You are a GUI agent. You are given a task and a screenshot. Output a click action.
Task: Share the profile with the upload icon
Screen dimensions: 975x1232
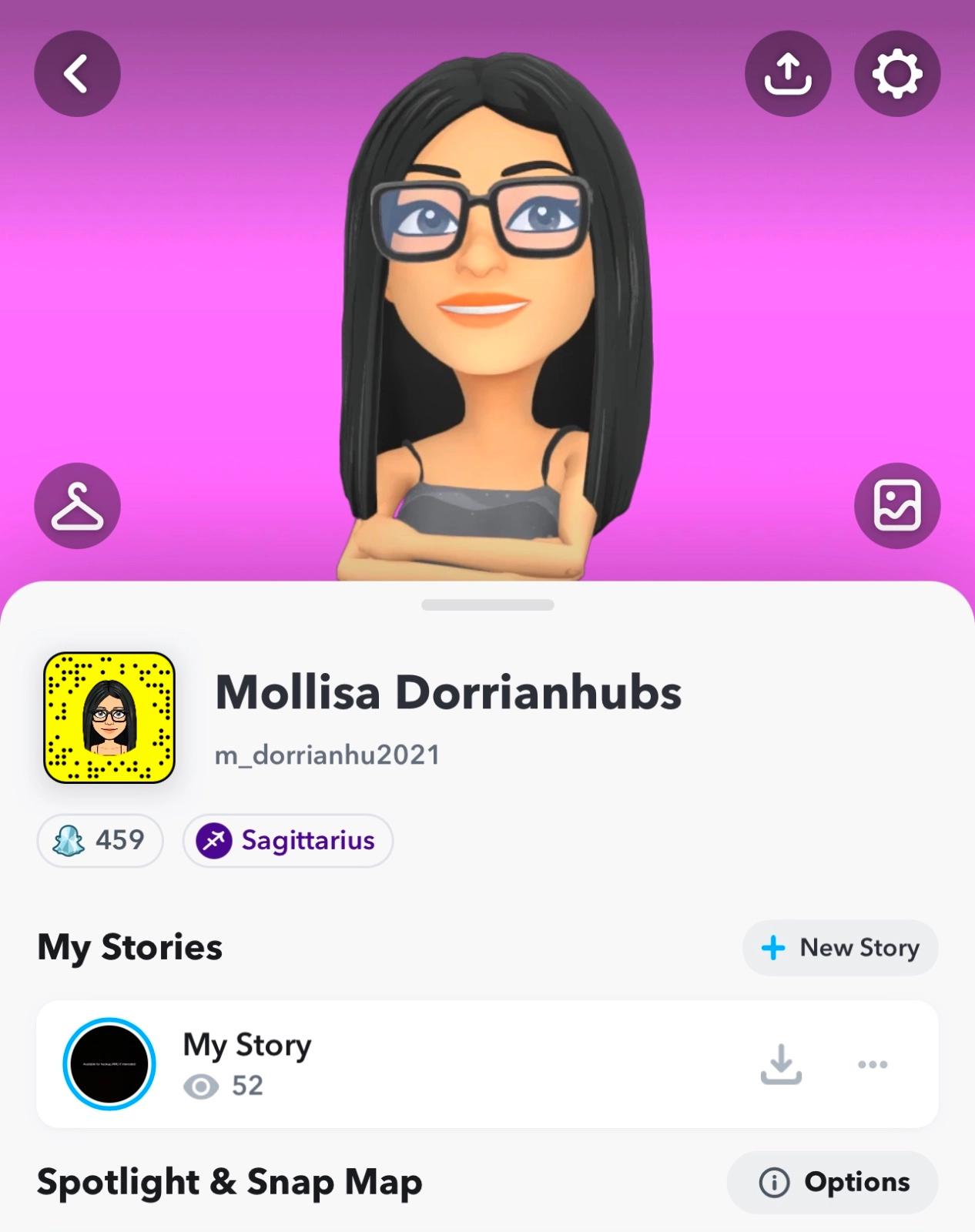pyautogui.click(x=787, y=74)
